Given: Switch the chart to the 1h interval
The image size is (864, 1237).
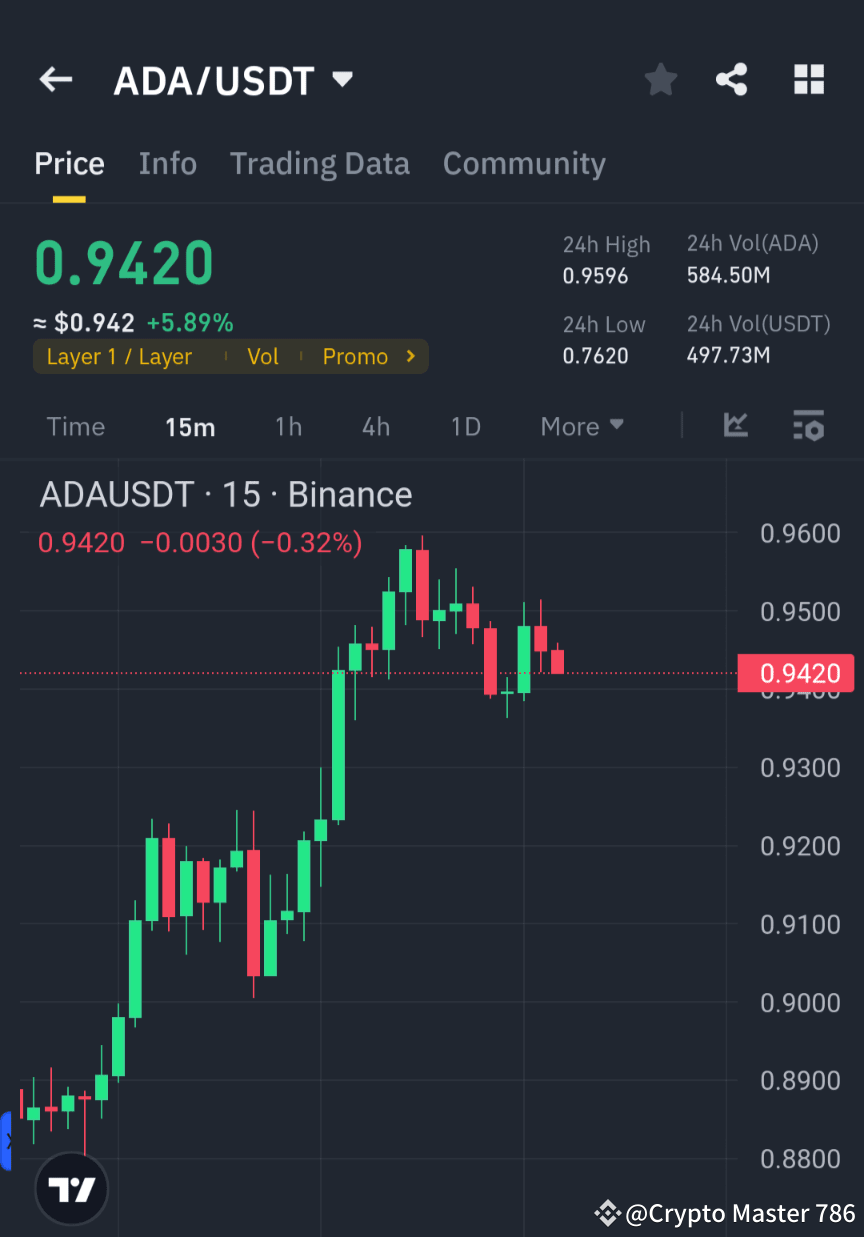Looking at the screenshot, I should click(288, 426).
